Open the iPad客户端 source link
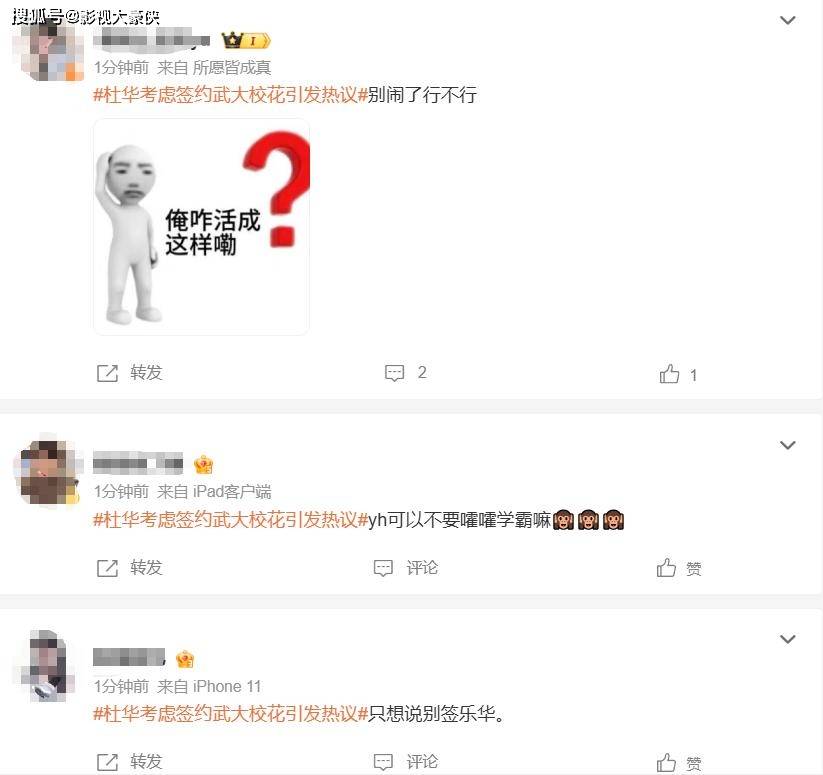This screenshot has height=775, width=823. point(232,492)
